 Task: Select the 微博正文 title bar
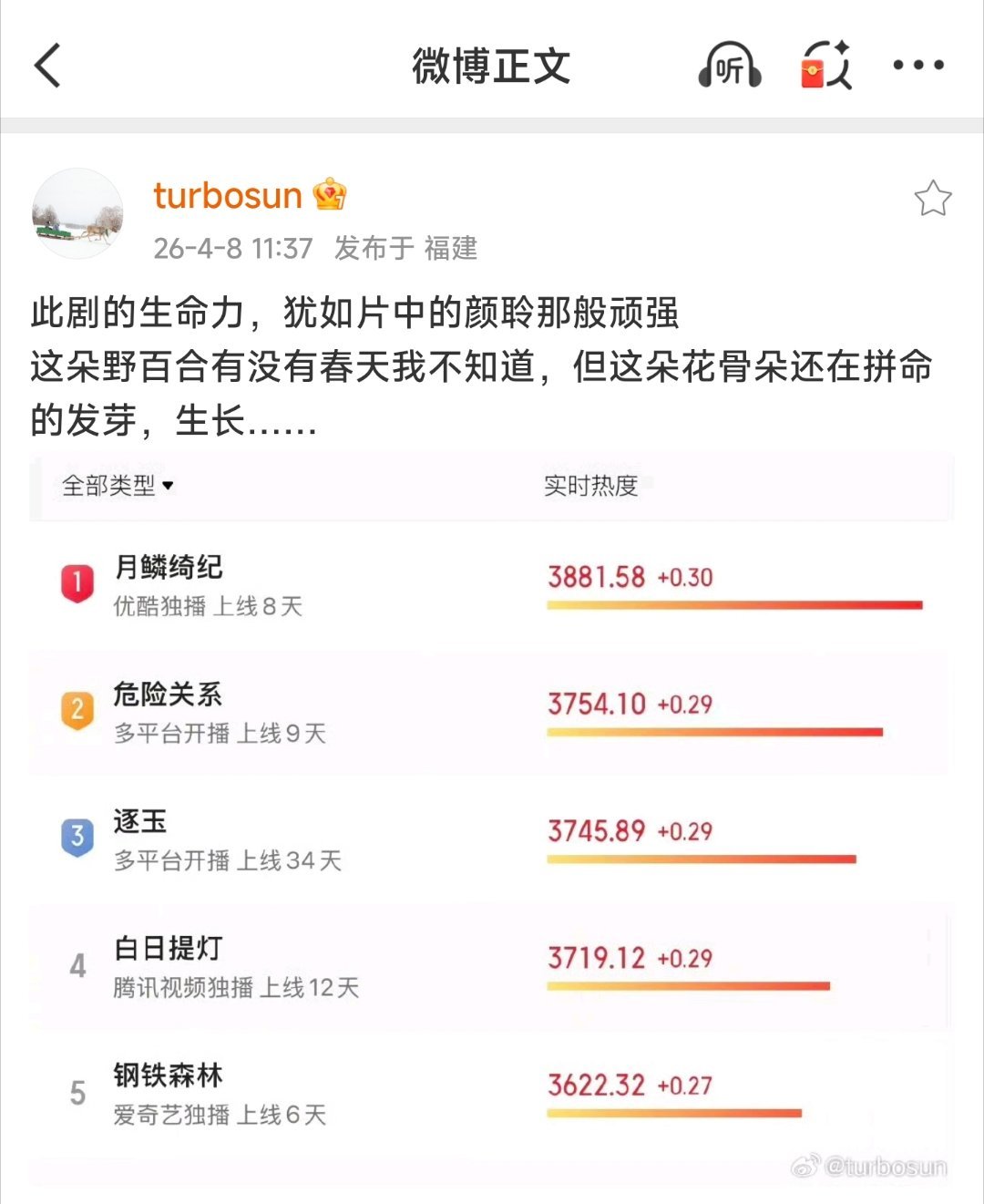click(x=489, y=67)
